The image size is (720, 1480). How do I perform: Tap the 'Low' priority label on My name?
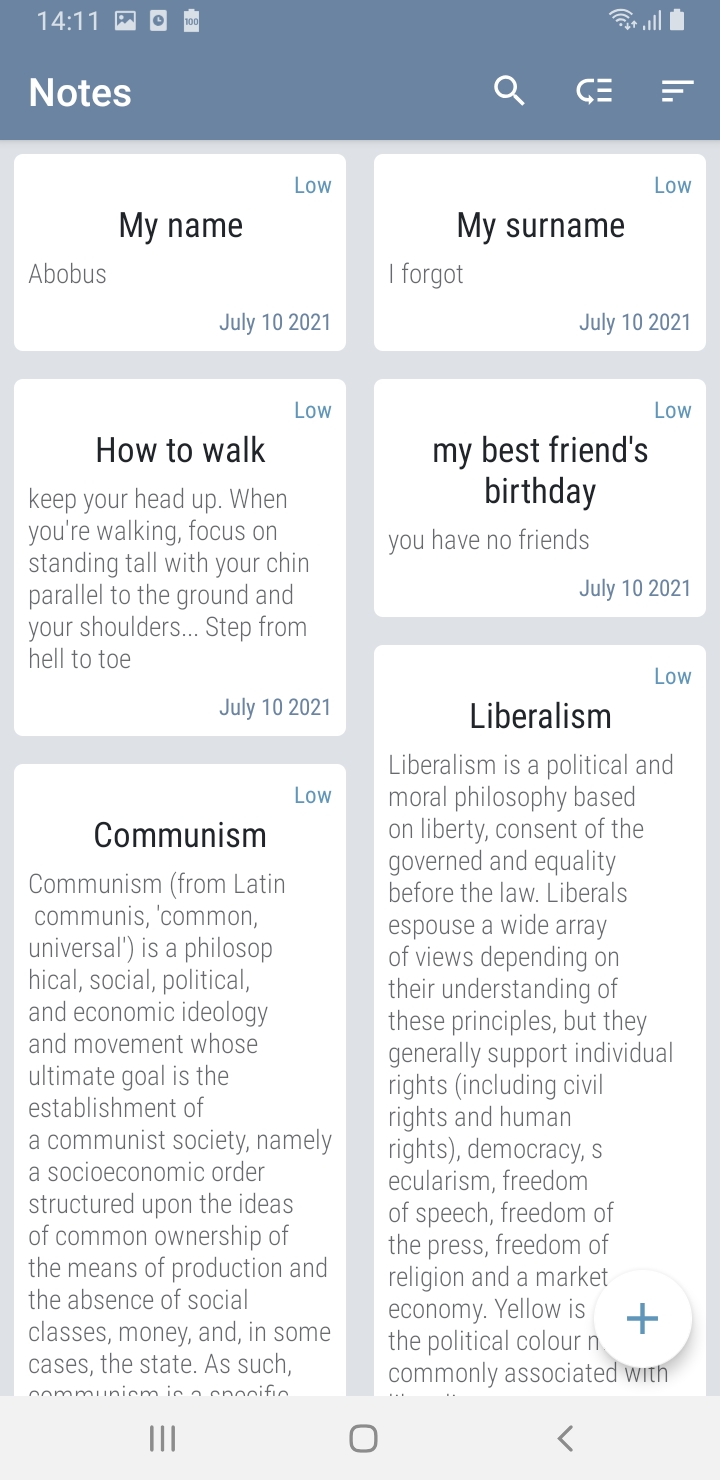312,185
